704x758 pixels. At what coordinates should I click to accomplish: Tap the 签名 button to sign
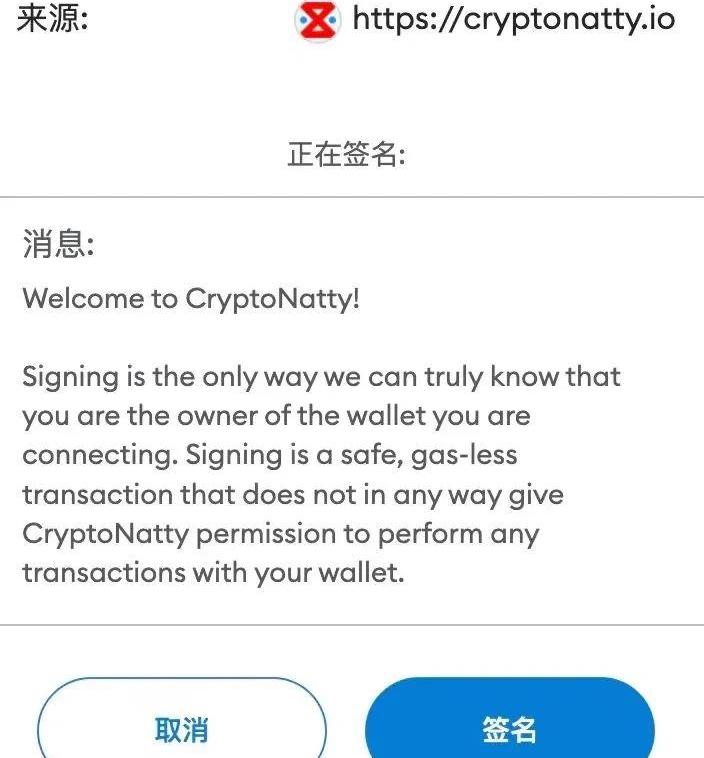tap(509, 728)
